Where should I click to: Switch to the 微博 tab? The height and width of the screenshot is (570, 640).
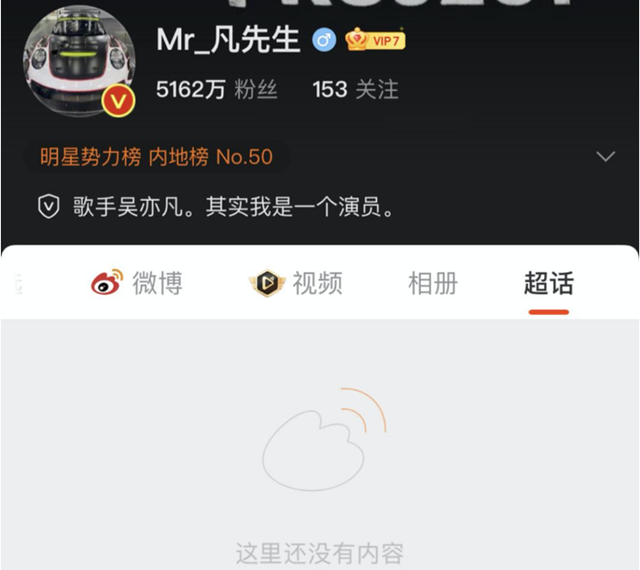coord(138,283)
